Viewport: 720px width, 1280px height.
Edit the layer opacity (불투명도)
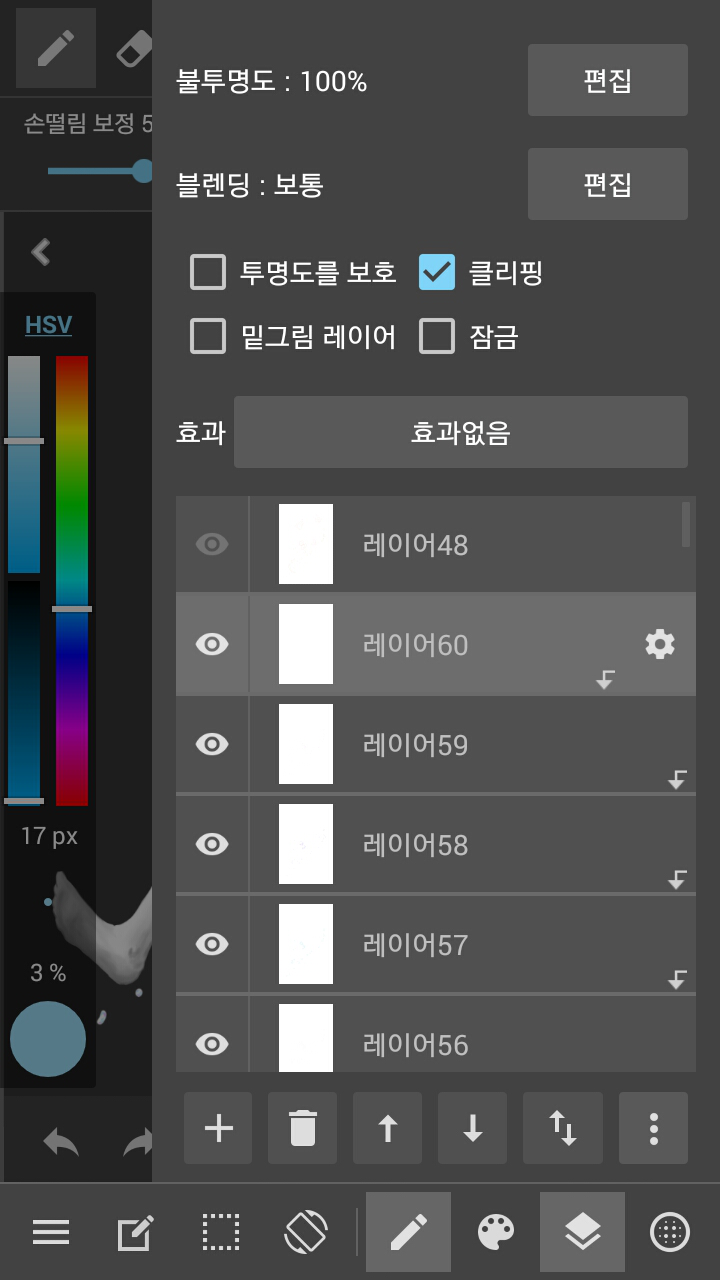pos(607,80)
